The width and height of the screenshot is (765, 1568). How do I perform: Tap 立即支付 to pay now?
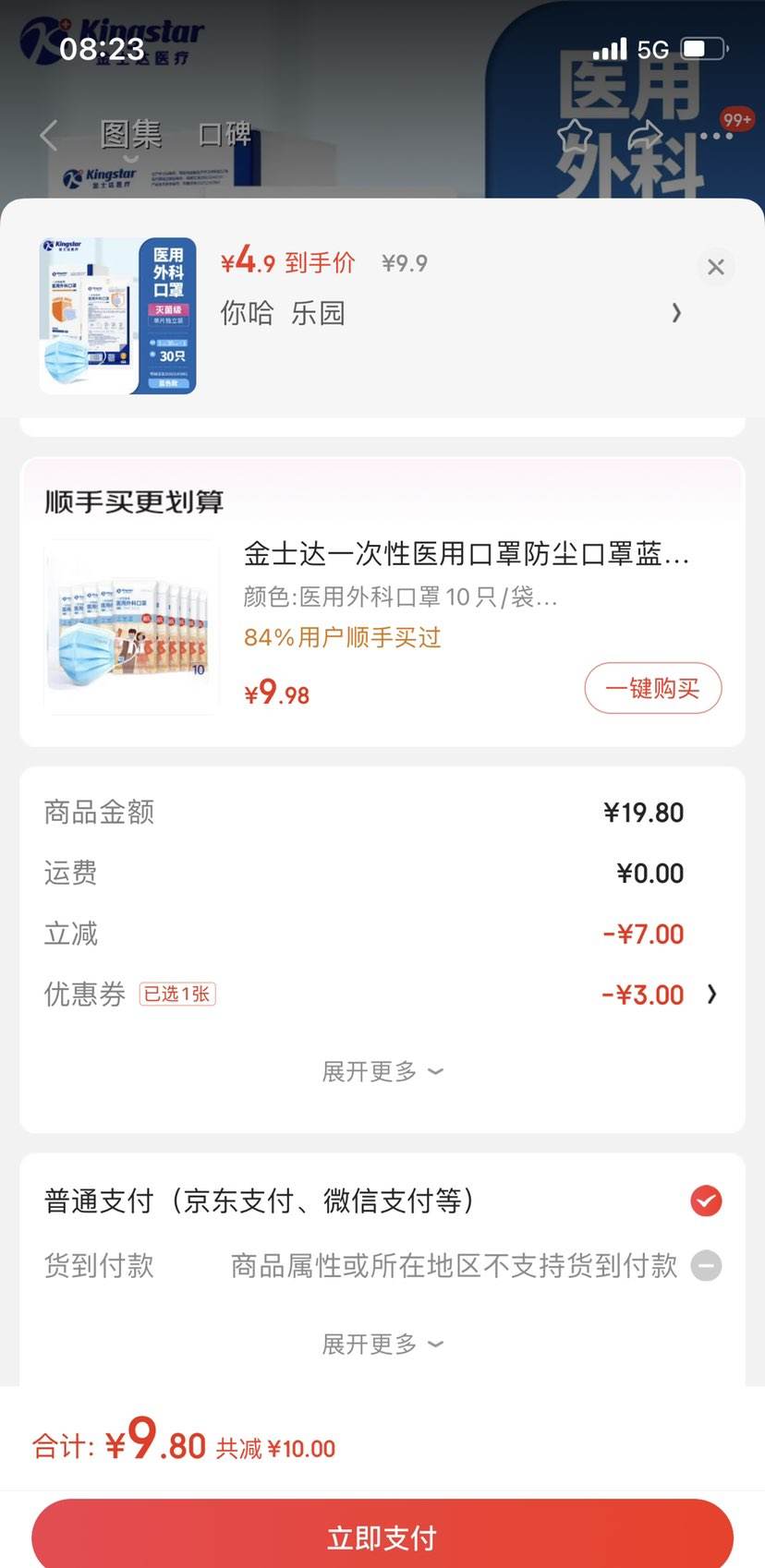point(382,1537)
